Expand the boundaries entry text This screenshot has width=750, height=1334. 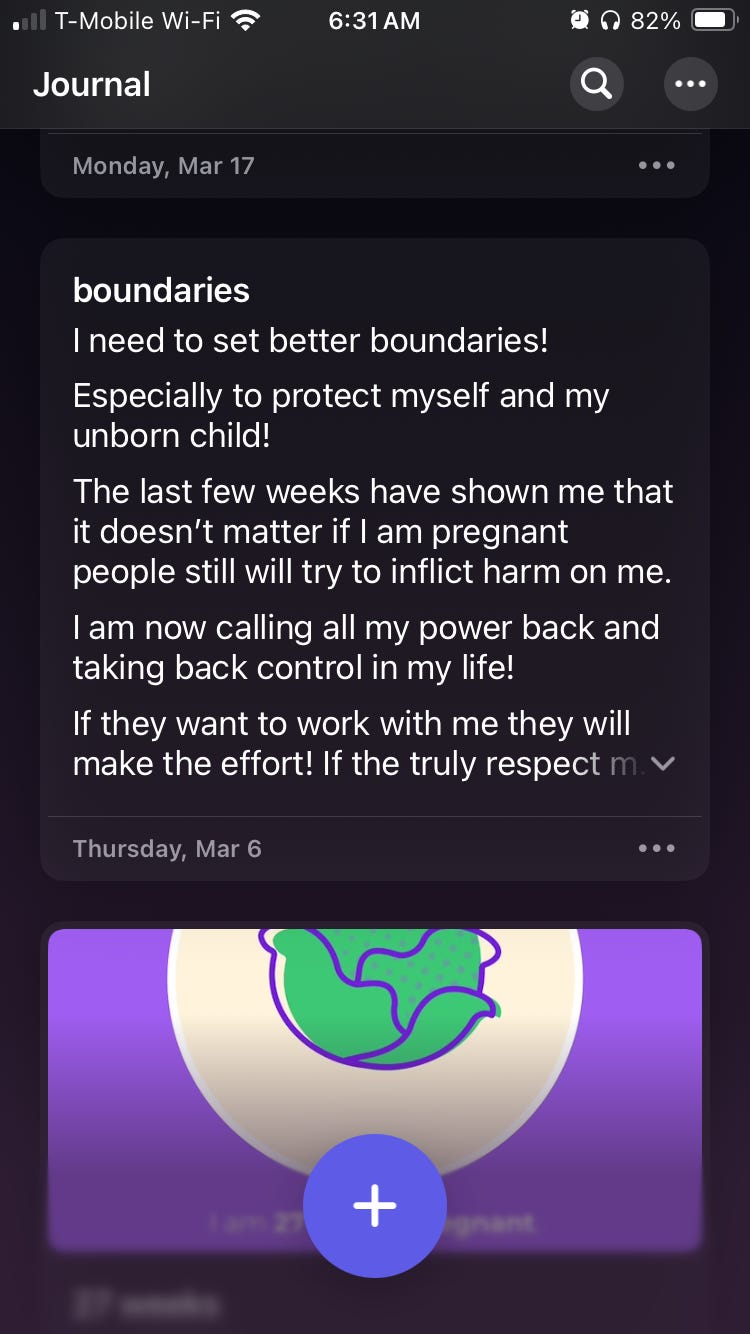pyautogui.click(x=663, y=765)
